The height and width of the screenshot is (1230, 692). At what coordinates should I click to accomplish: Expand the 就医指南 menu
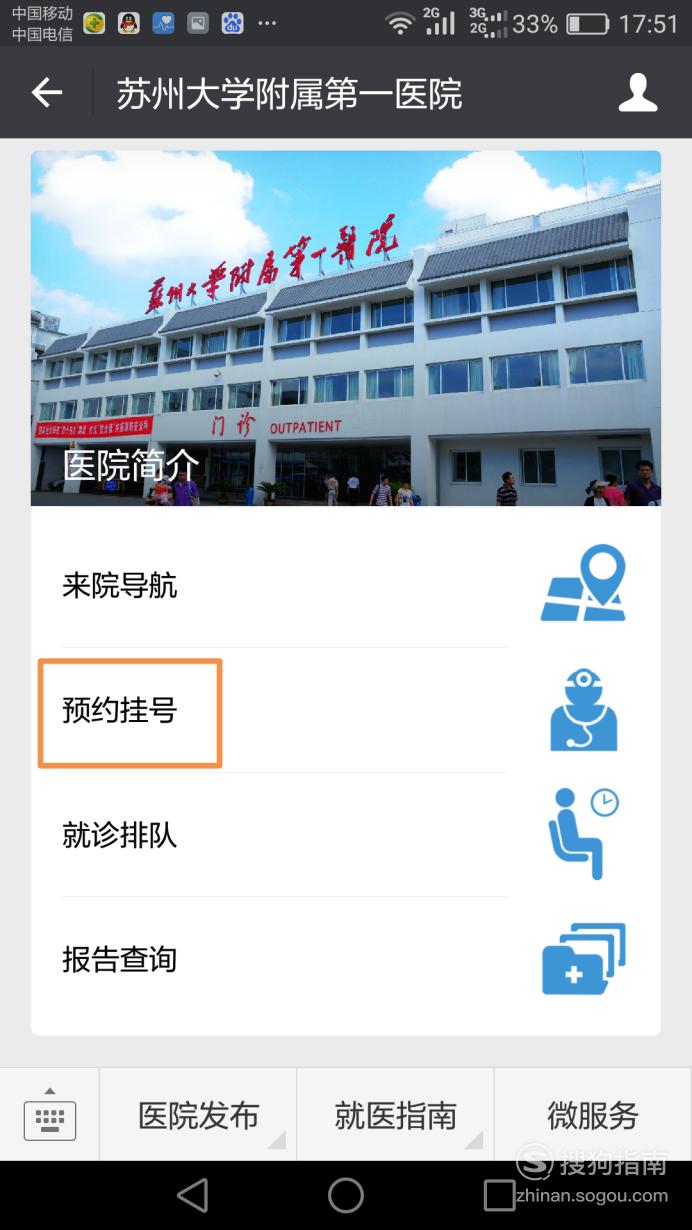(396, 1115)
